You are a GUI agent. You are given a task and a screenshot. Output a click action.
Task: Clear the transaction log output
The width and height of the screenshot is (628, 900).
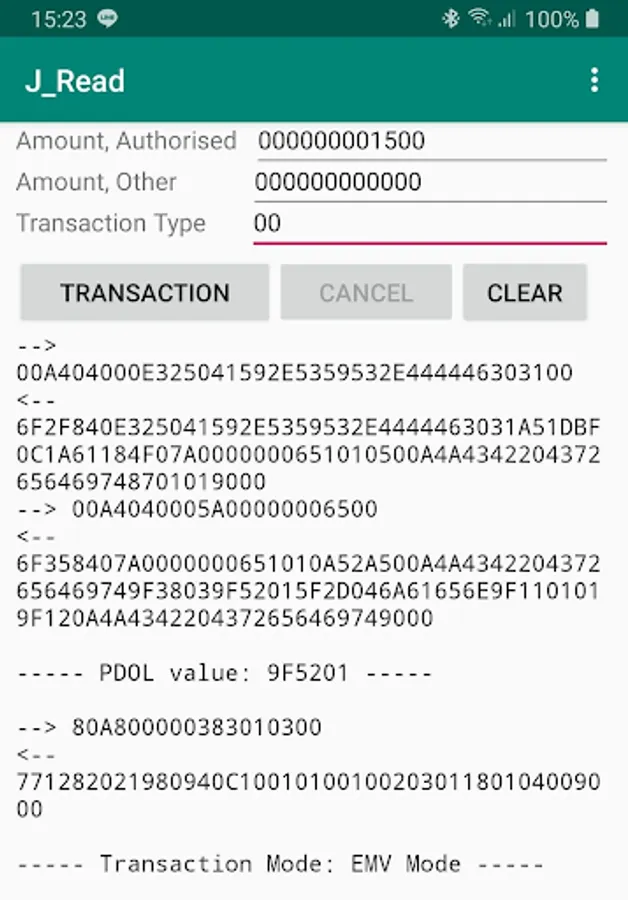pyautogui.click(x=524, y=293)
